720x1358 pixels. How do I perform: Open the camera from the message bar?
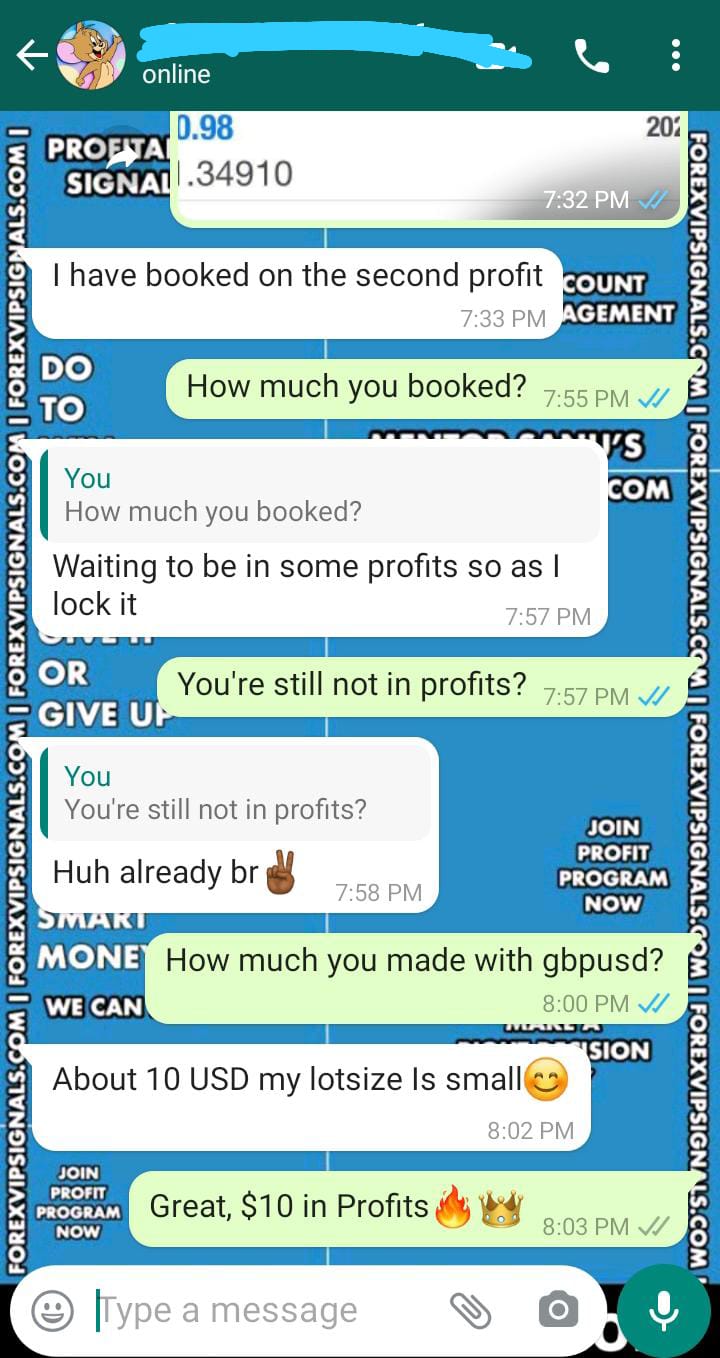558,1310
